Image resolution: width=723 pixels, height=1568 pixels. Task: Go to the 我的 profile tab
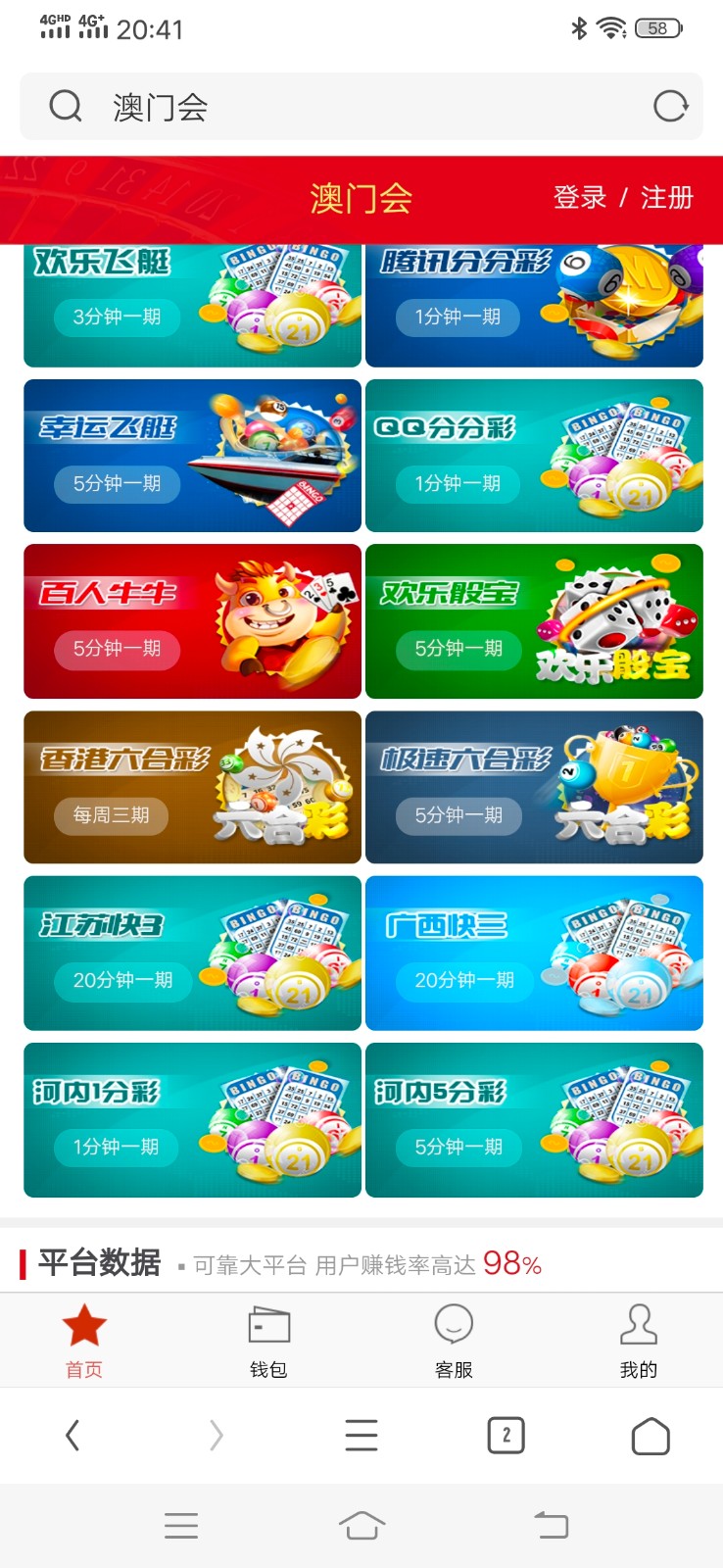pos(638,1341)
